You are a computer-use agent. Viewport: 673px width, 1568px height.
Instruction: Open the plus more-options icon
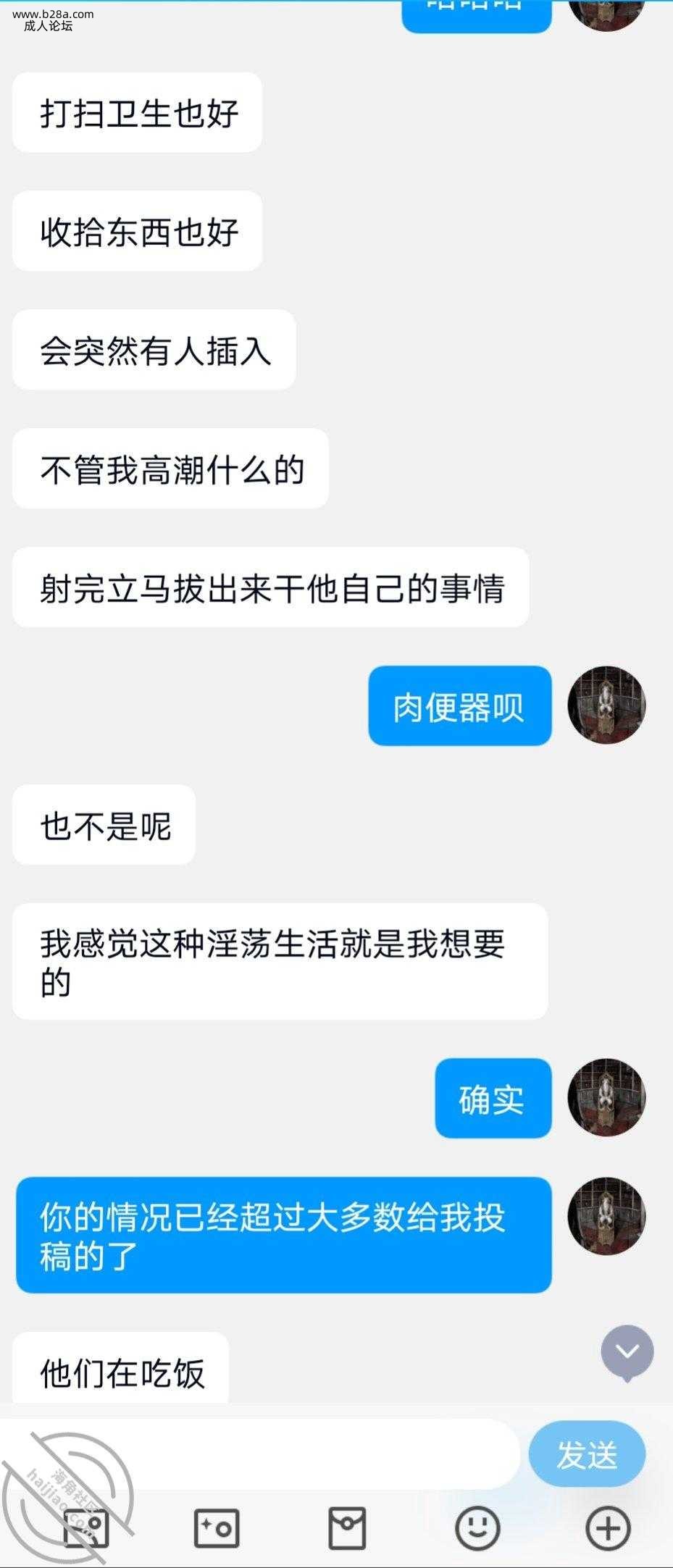[607, 1529]
